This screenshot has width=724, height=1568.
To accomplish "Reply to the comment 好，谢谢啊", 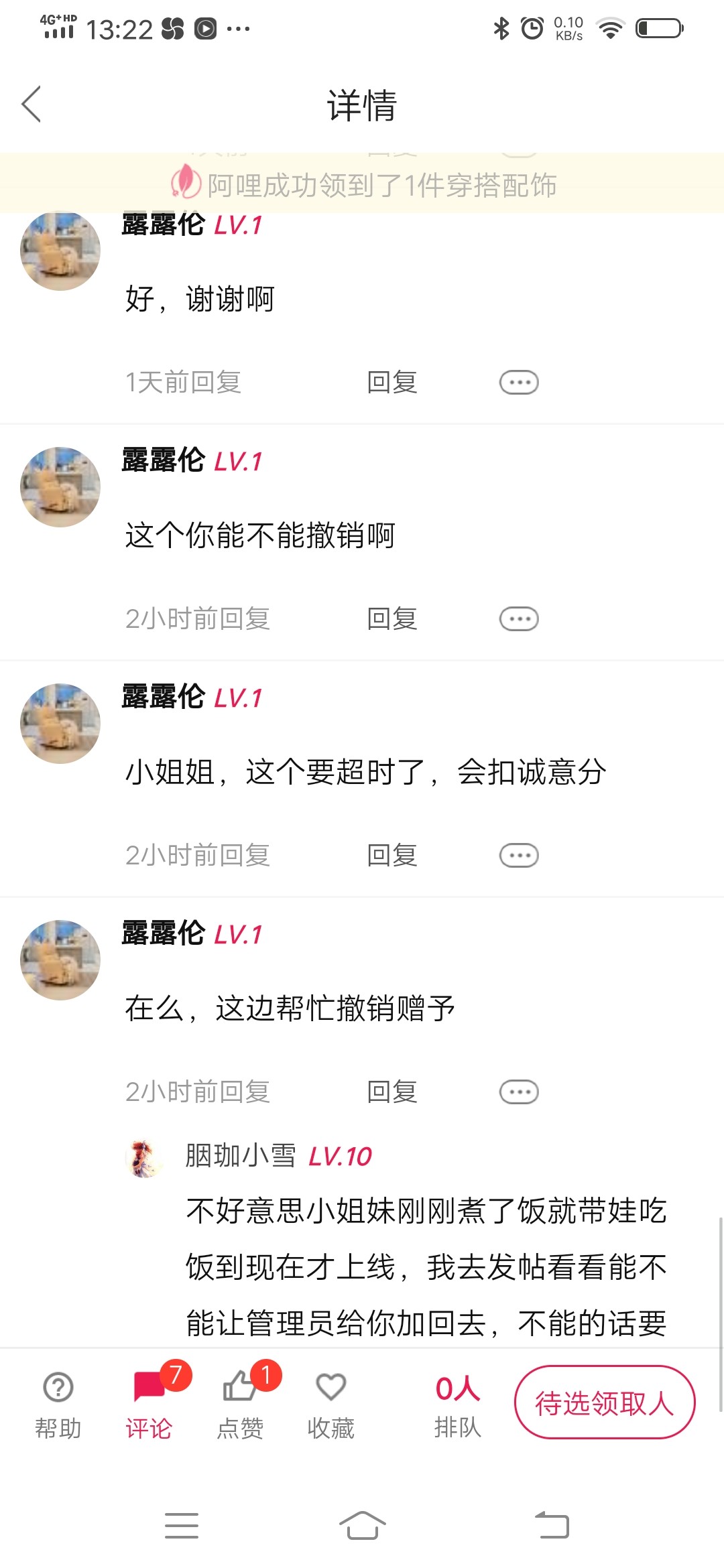I will click(x=392, y=383).
